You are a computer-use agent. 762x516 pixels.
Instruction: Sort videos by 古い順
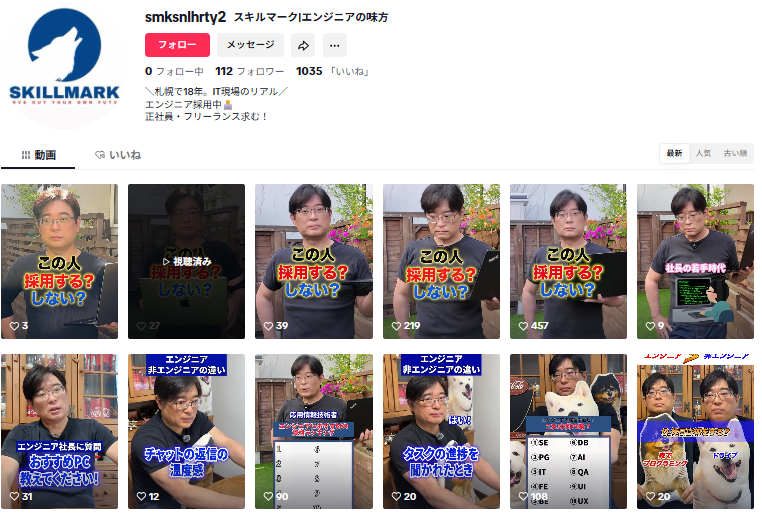[x=736, y=153]
